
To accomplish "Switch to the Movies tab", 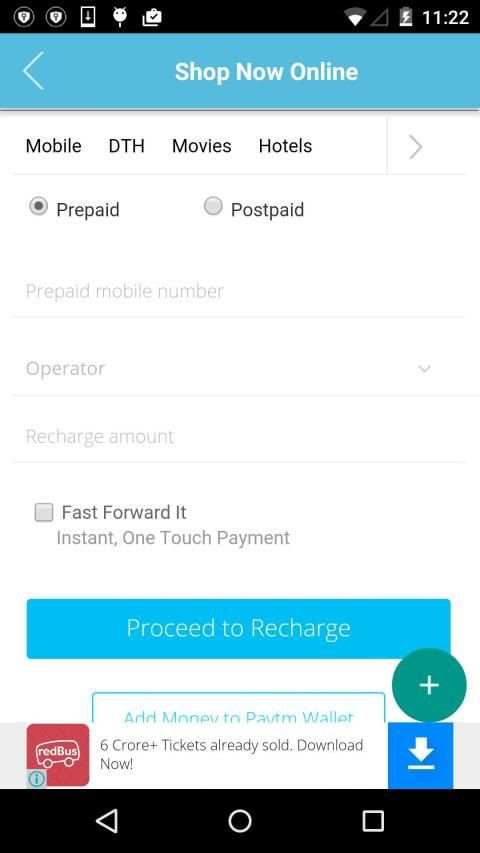I will coord(201,146).
